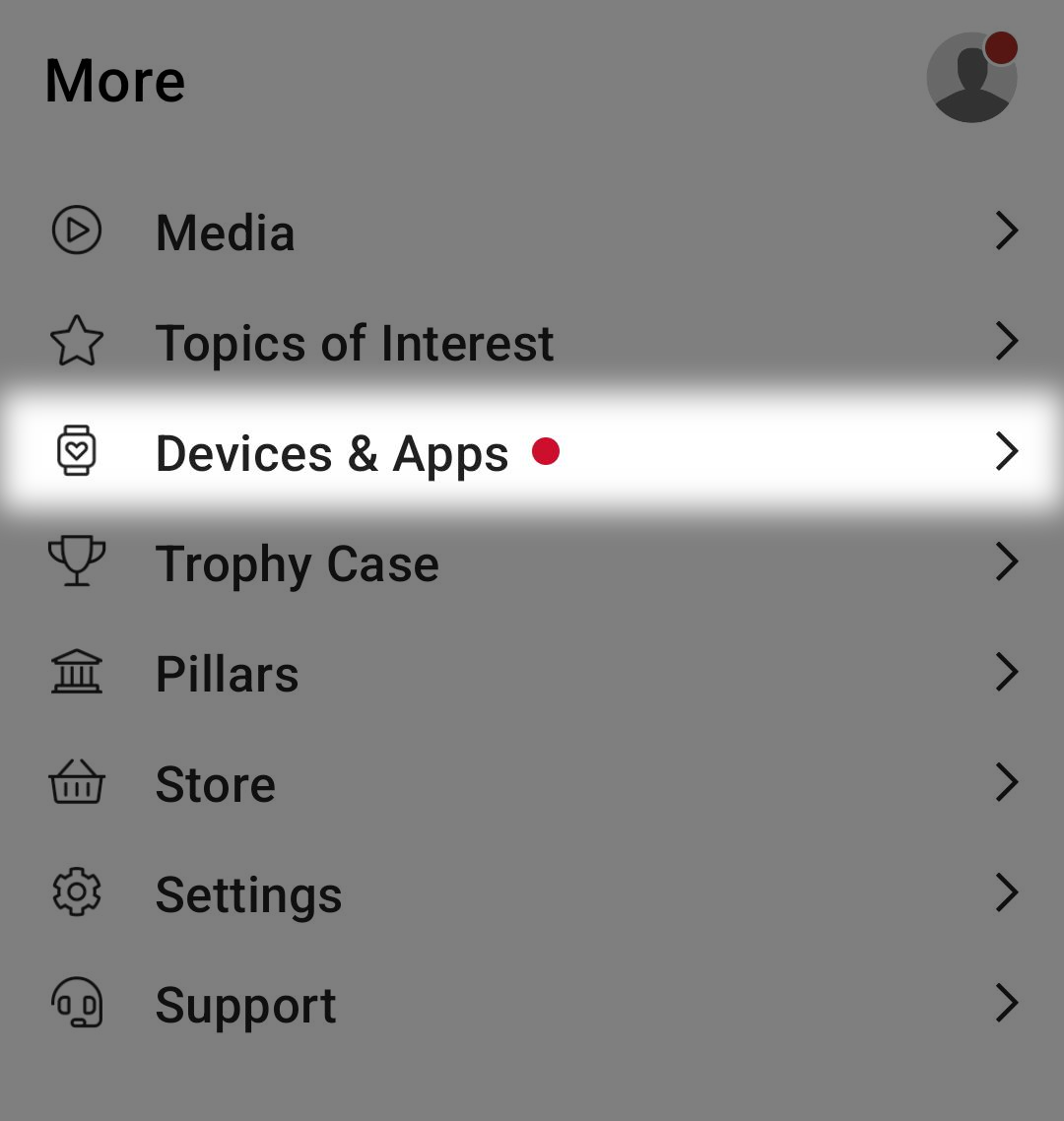
Task: Select the Media play icon
Action: point(77,231)
